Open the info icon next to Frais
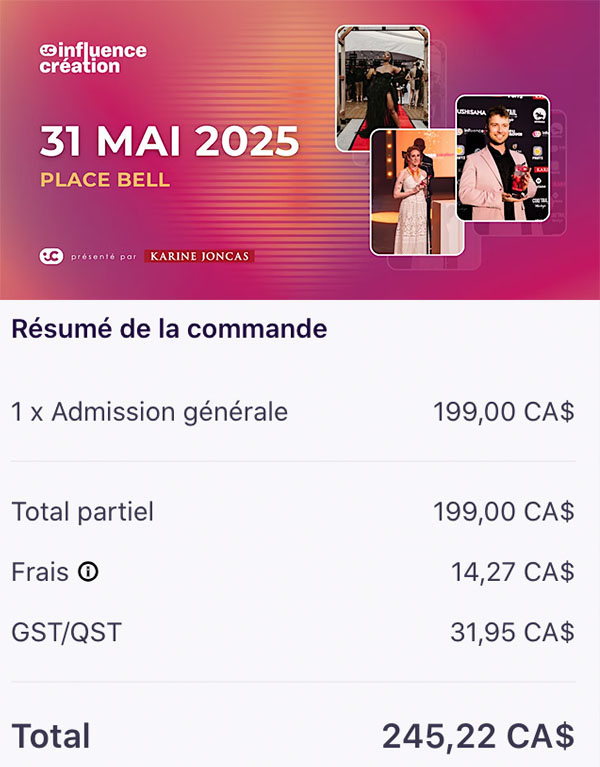 (x=89, y=571)
